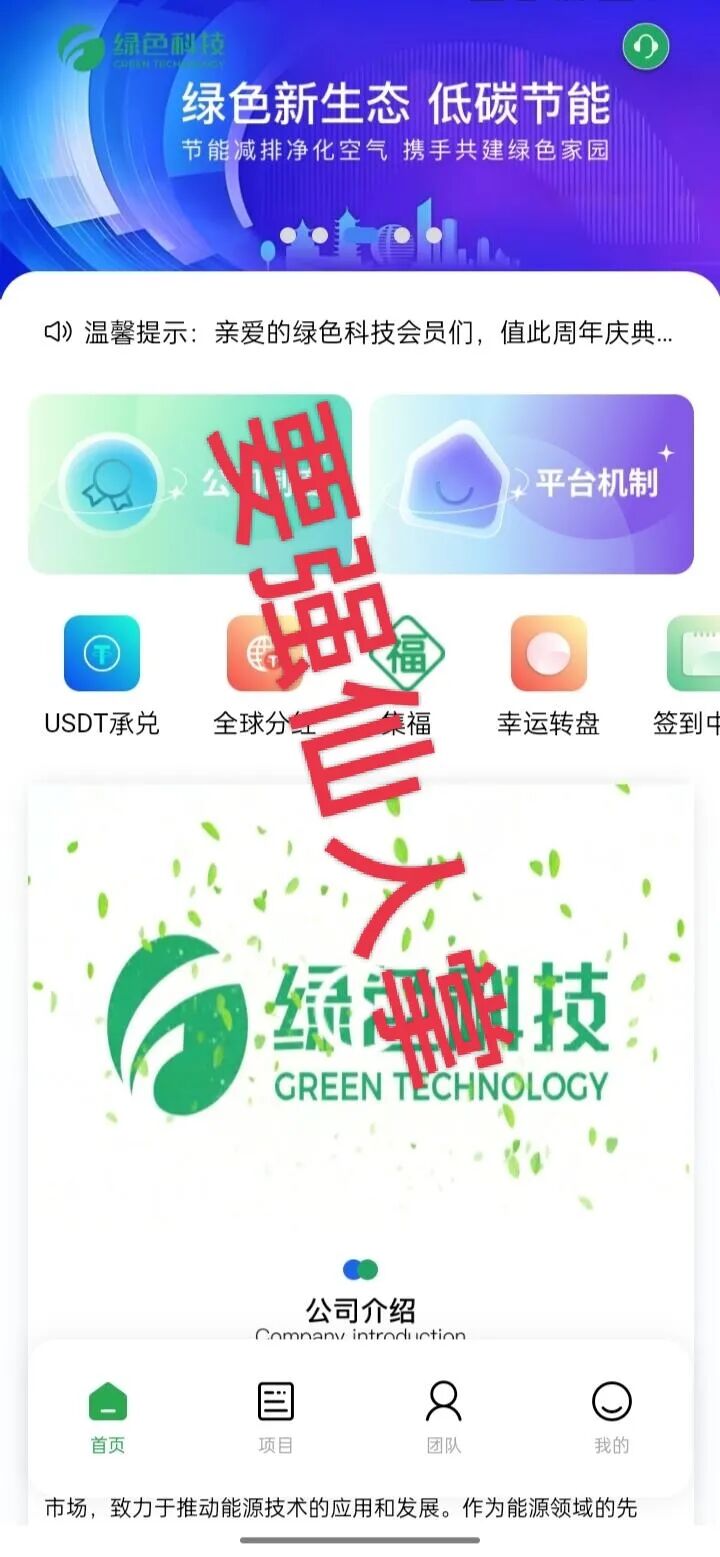This screenshot has width=720, height=1557.
Task: Switch to the 团队 tab
Action: coord(443,1416)
